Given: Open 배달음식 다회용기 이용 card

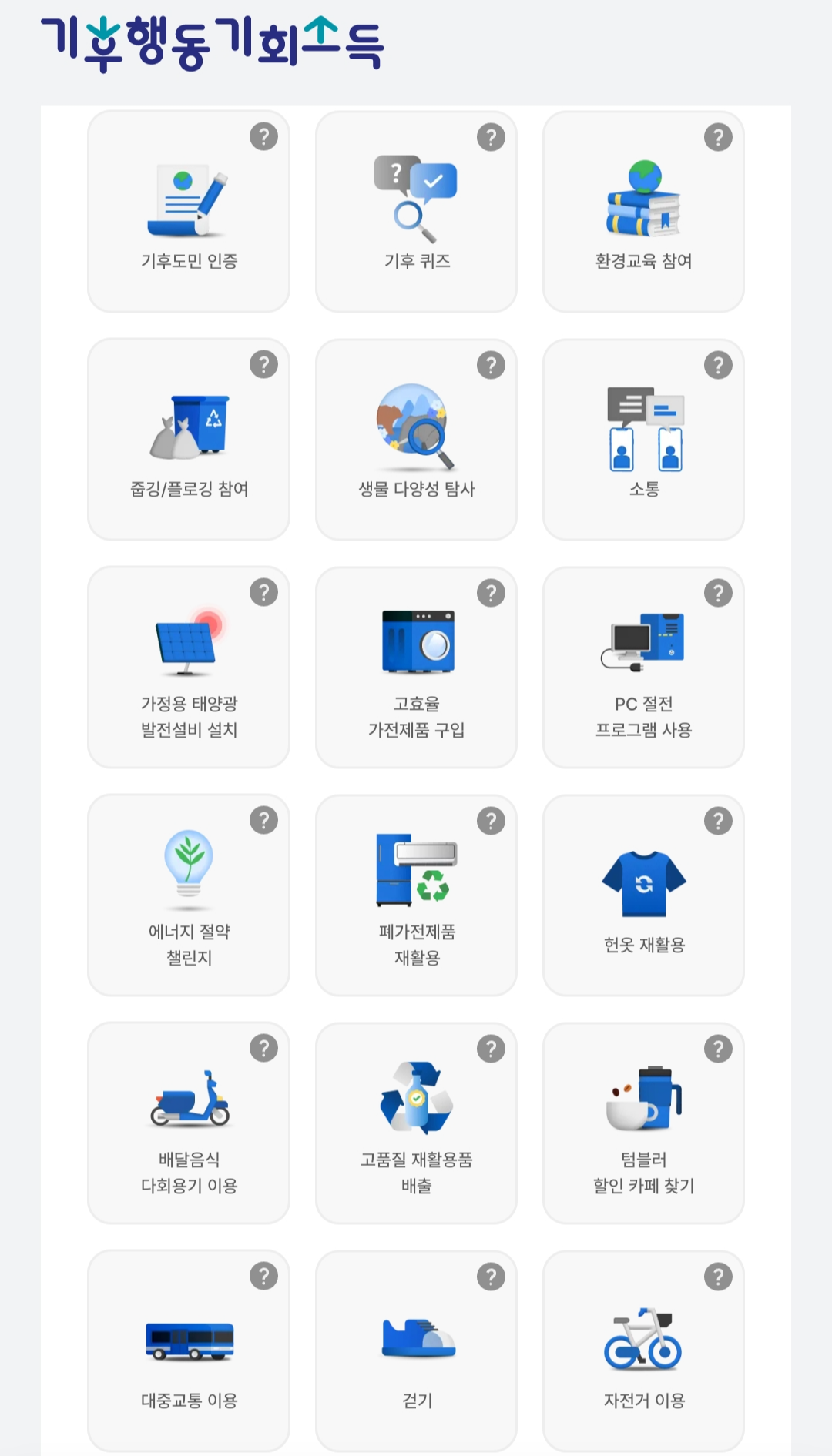Looking at the screenshot, I should (x=189, y=1123).
